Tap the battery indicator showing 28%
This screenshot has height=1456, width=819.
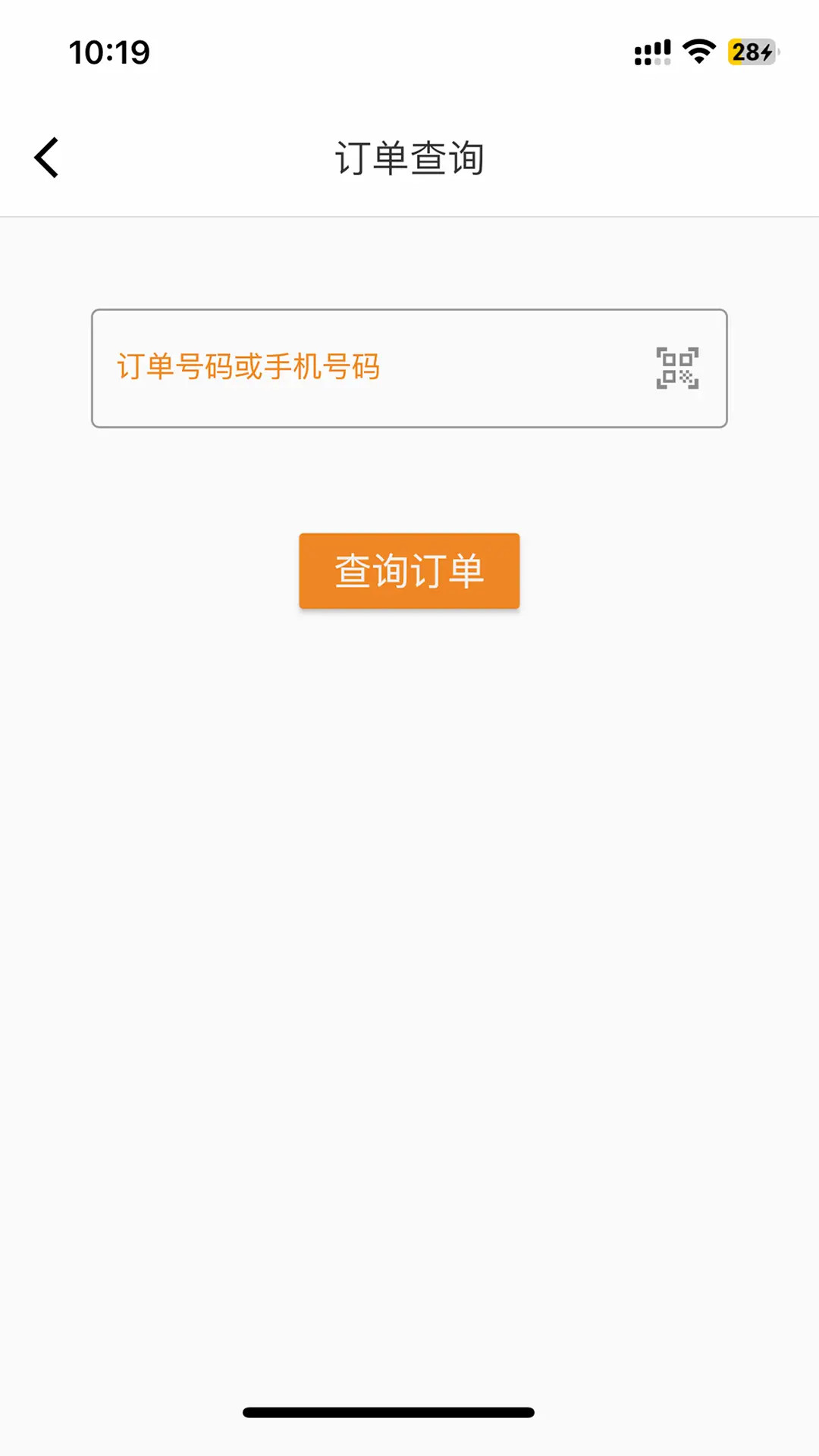coord(749,52)
